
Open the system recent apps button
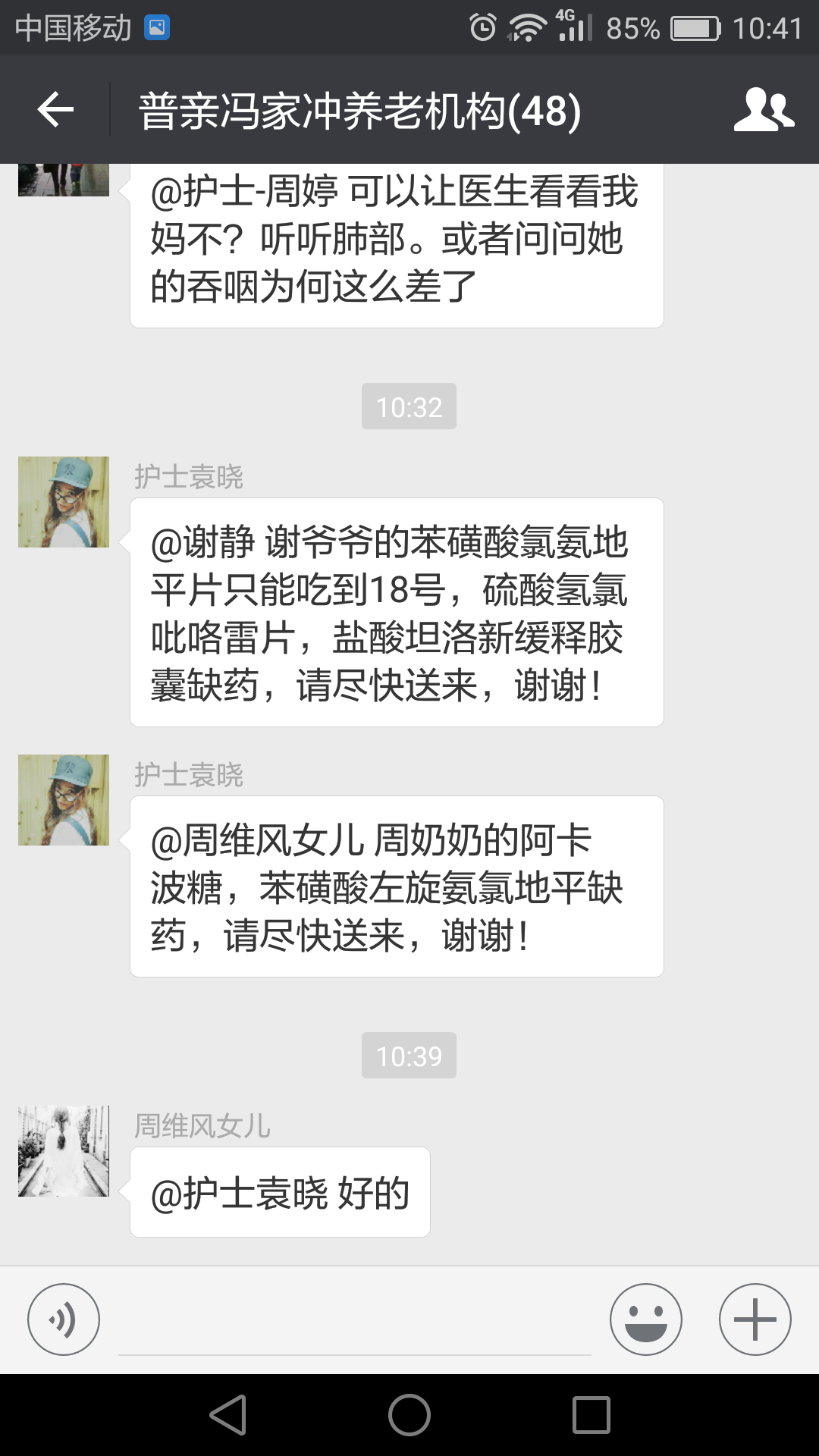pyautogui.click(x=591, y=1415)
